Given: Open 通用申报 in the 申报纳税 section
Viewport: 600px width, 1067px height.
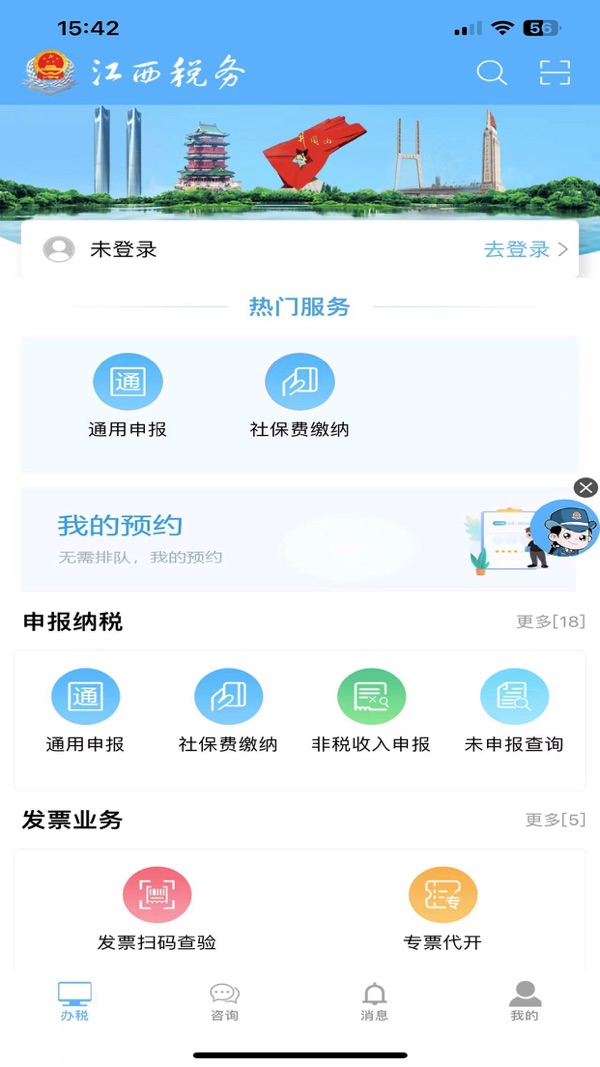Looking at the screenshot, I should 85,711.
